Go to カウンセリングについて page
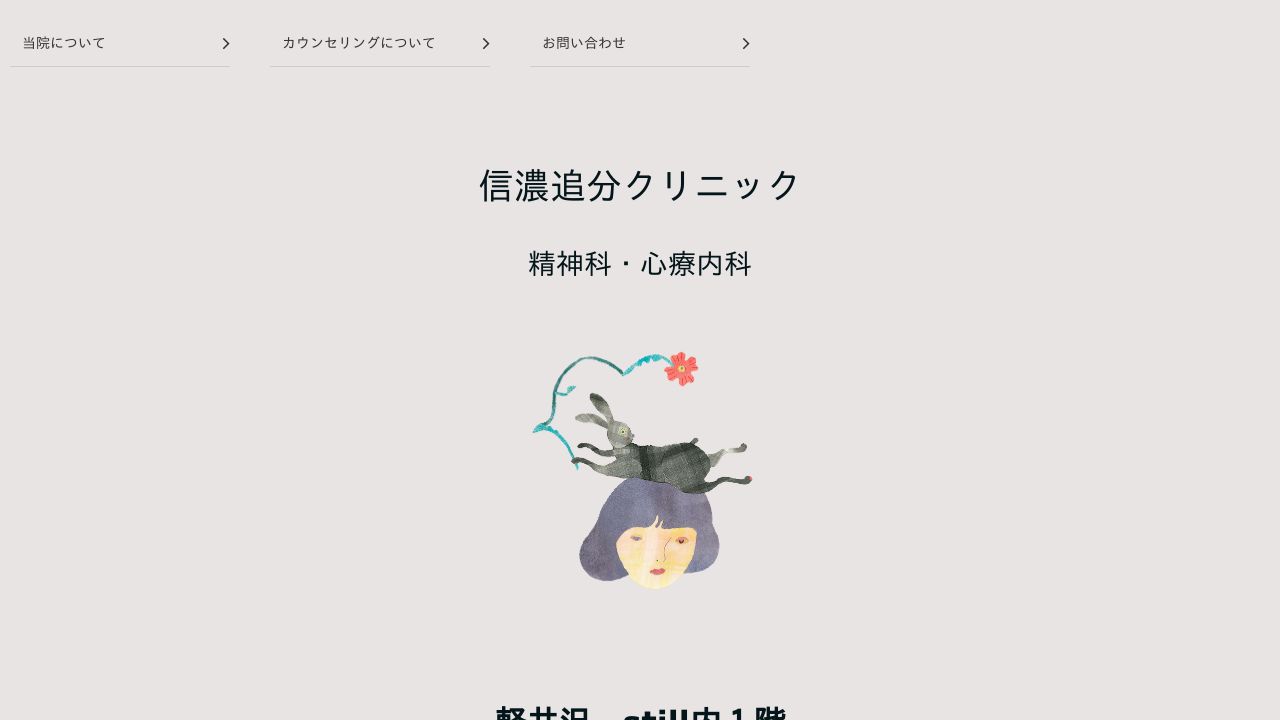 click(x=380, y=43)
